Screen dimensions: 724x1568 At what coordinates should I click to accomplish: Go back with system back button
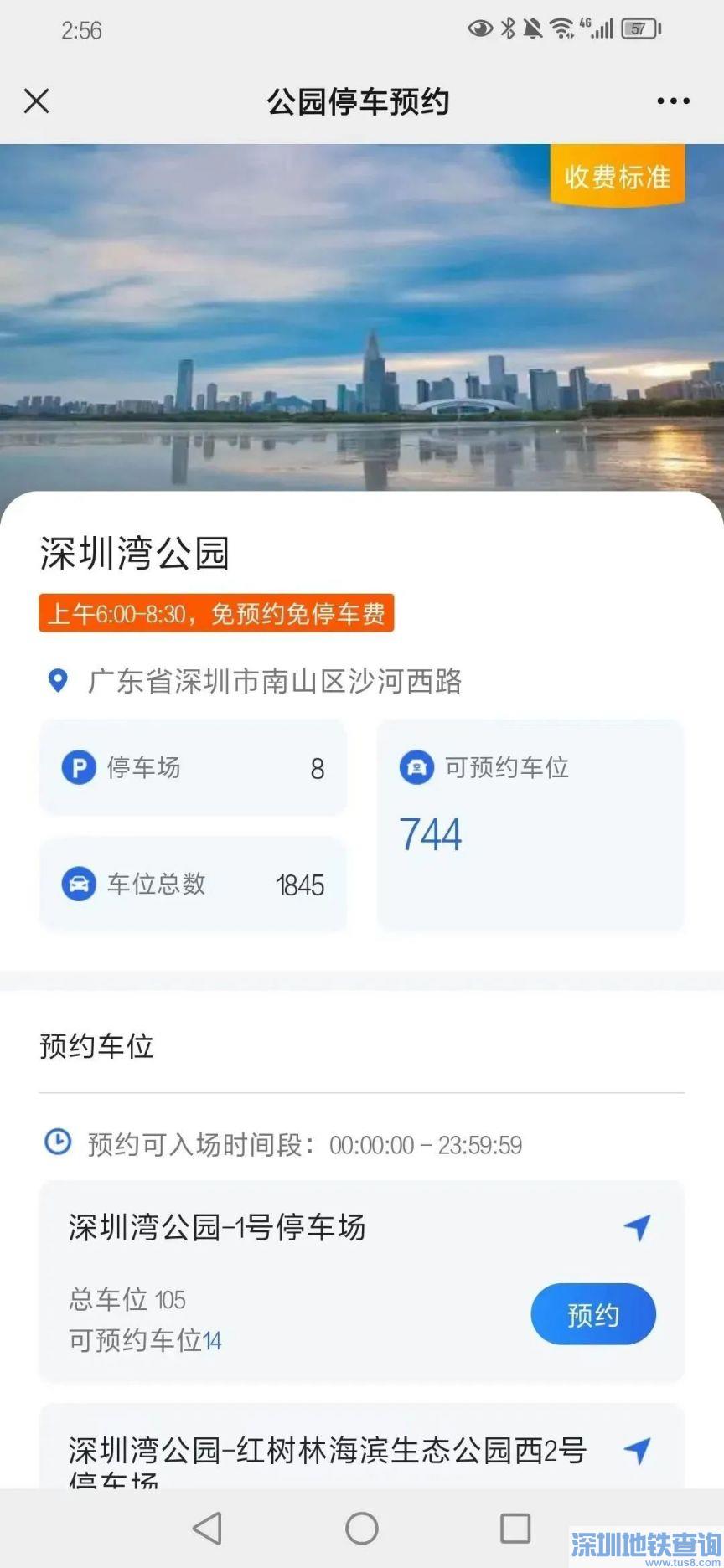207,1528
